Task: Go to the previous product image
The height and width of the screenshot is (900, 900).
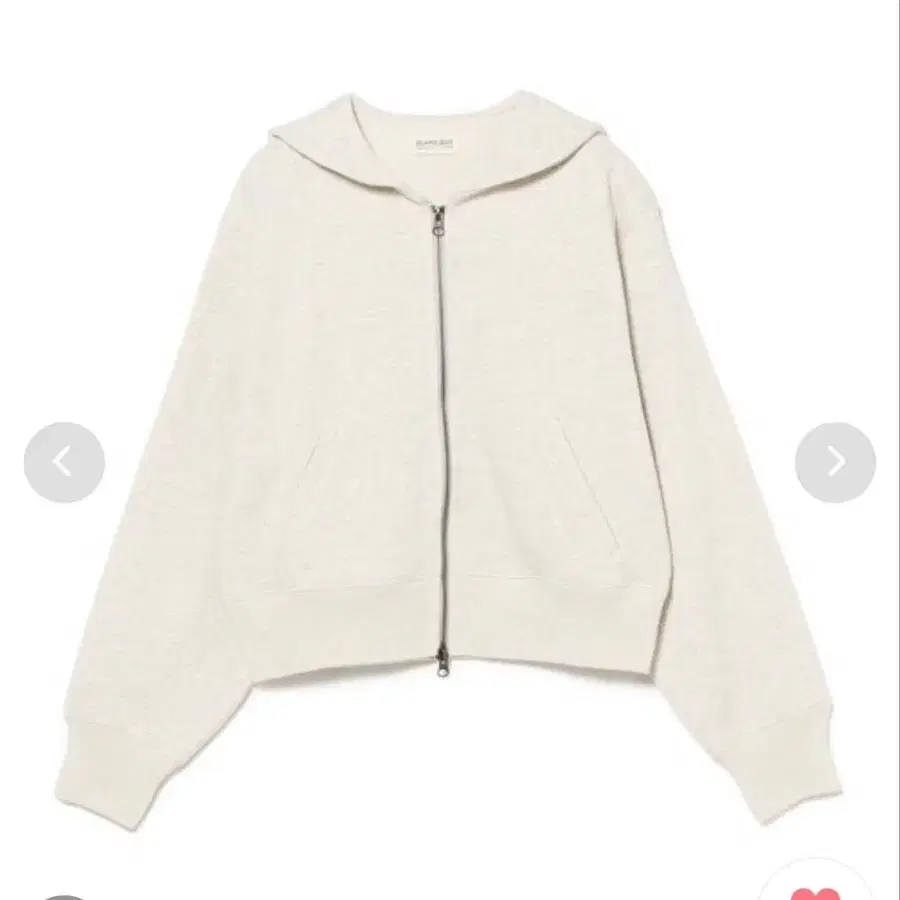Action: tap(64, 462)
